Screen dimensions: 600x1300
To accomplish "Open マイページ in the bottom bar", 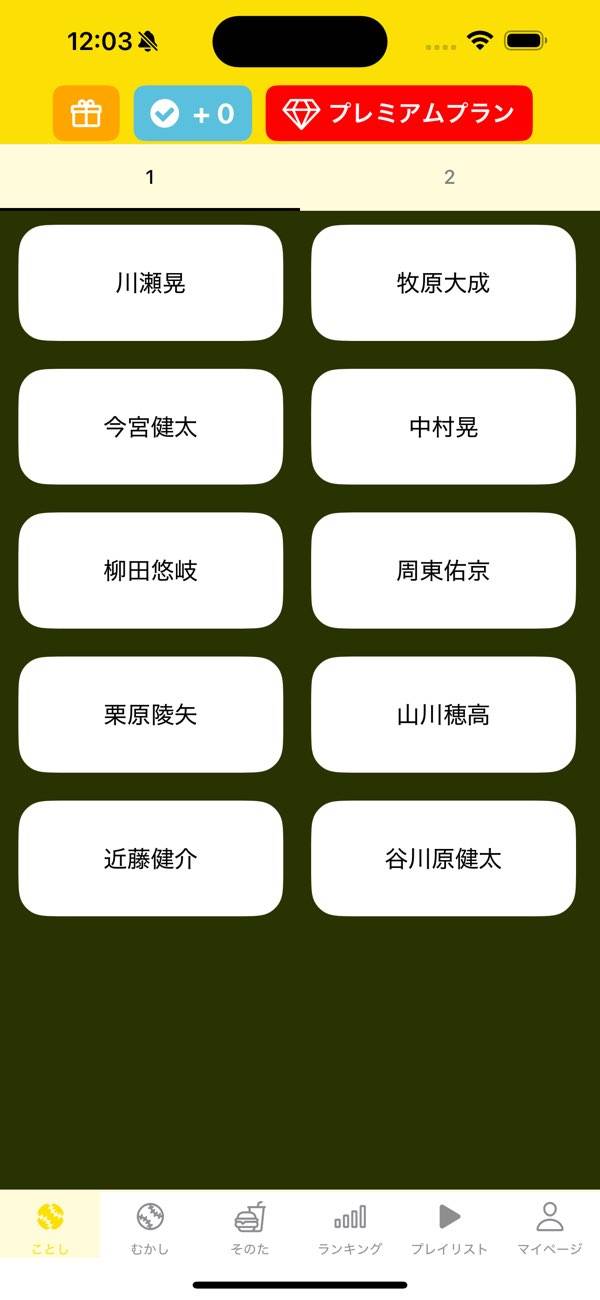I will (550, 1227).
